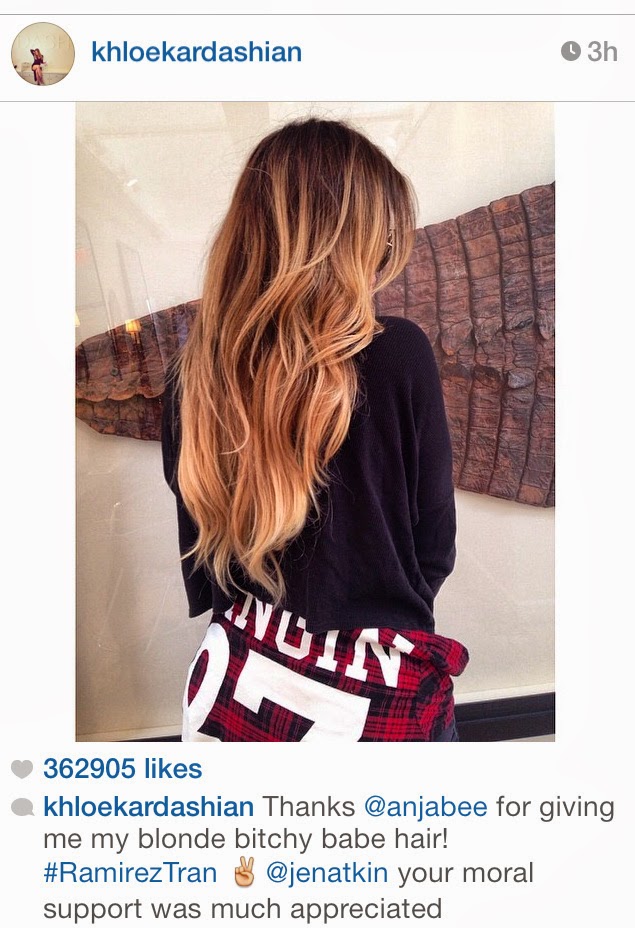
Task: Tap the khloekardashian name in the caption
Action: point(150,806)
